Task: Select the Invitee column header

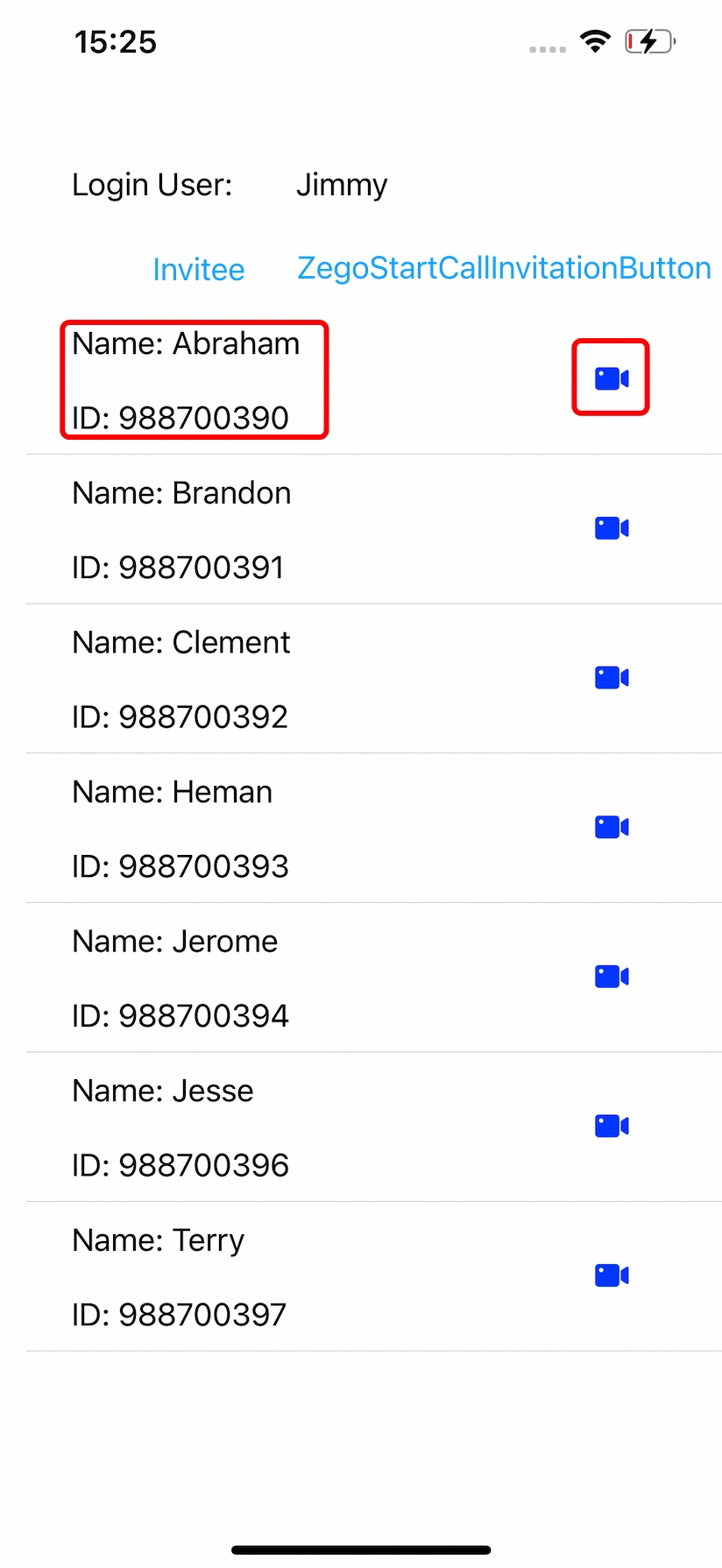Action: coord(198,270)
